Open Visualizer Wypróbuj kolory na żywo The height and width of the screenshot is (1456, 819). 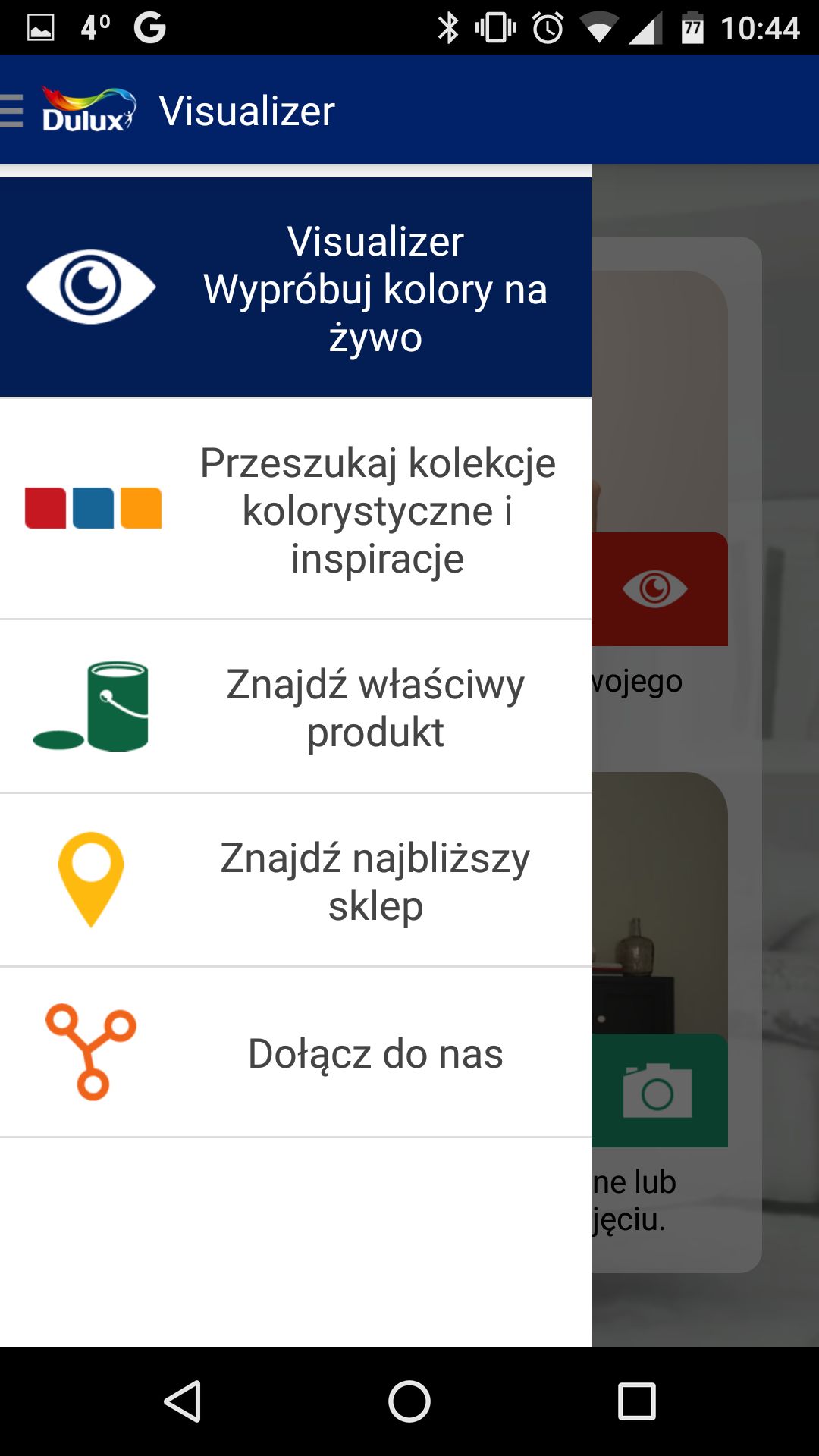point(296,287)
